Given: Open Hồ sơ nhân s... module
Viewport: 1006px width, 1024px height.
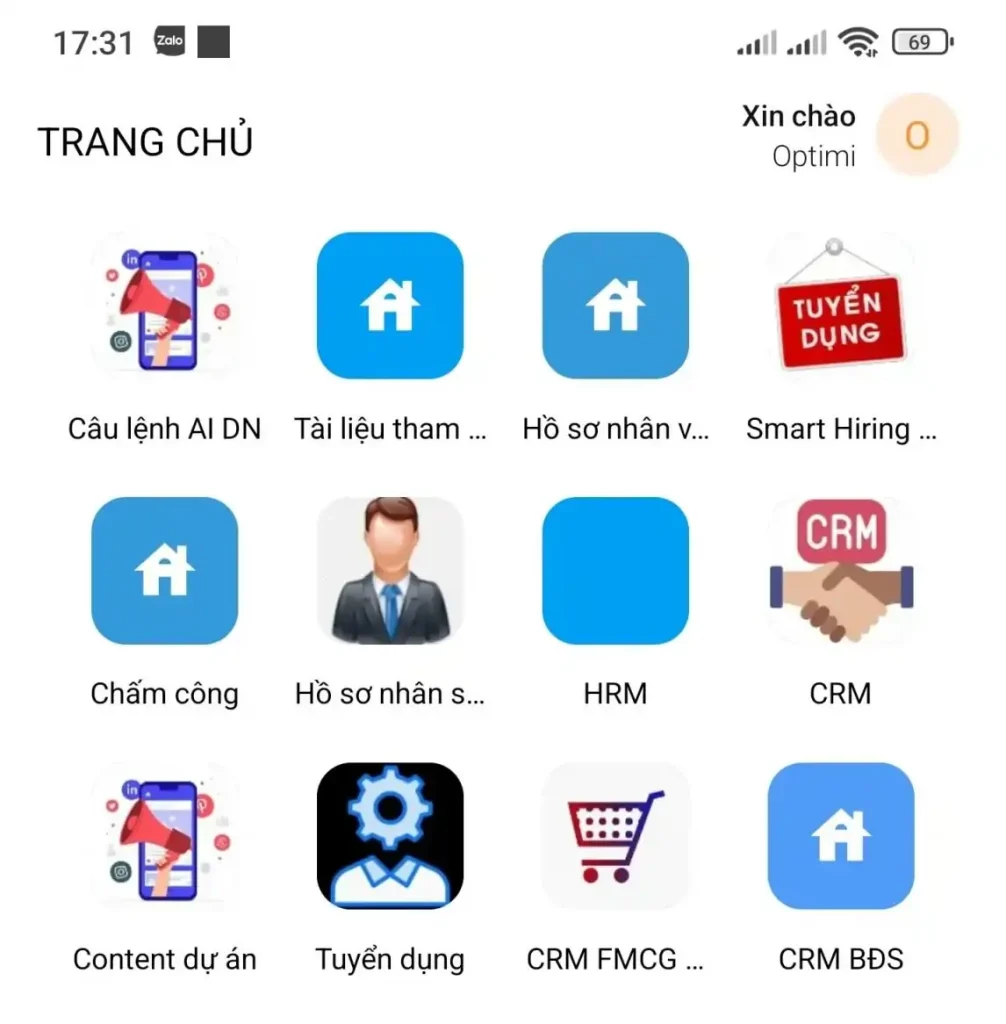Looking at the screenshot, I should pyautogui.click(x=390, y=571).
